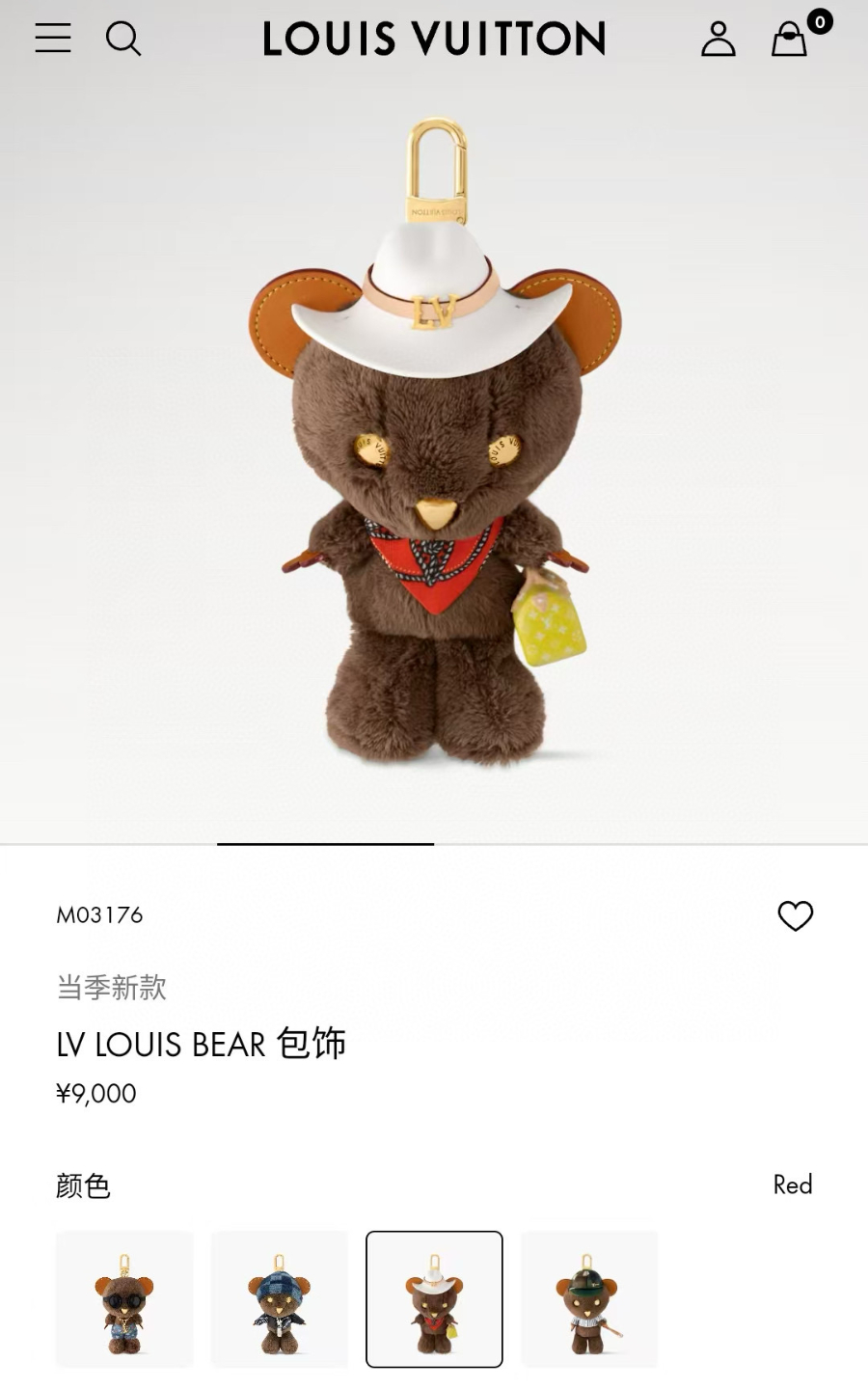Open the account profile icon
The width and height of the screenshot is (868, 1389).
[x=718, y=39]
